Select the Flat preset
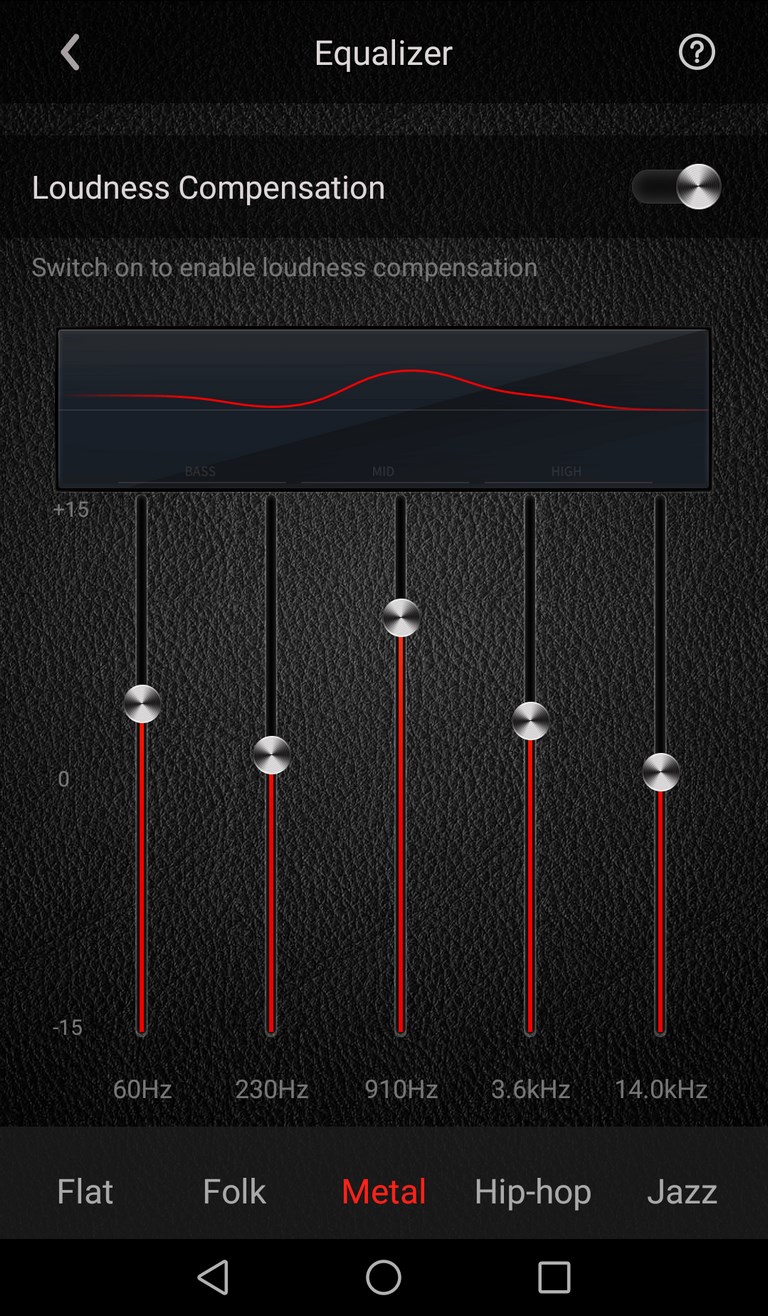Image resolution: width=768 pixels, height=1316 pixels. [x=85, y=1191]
